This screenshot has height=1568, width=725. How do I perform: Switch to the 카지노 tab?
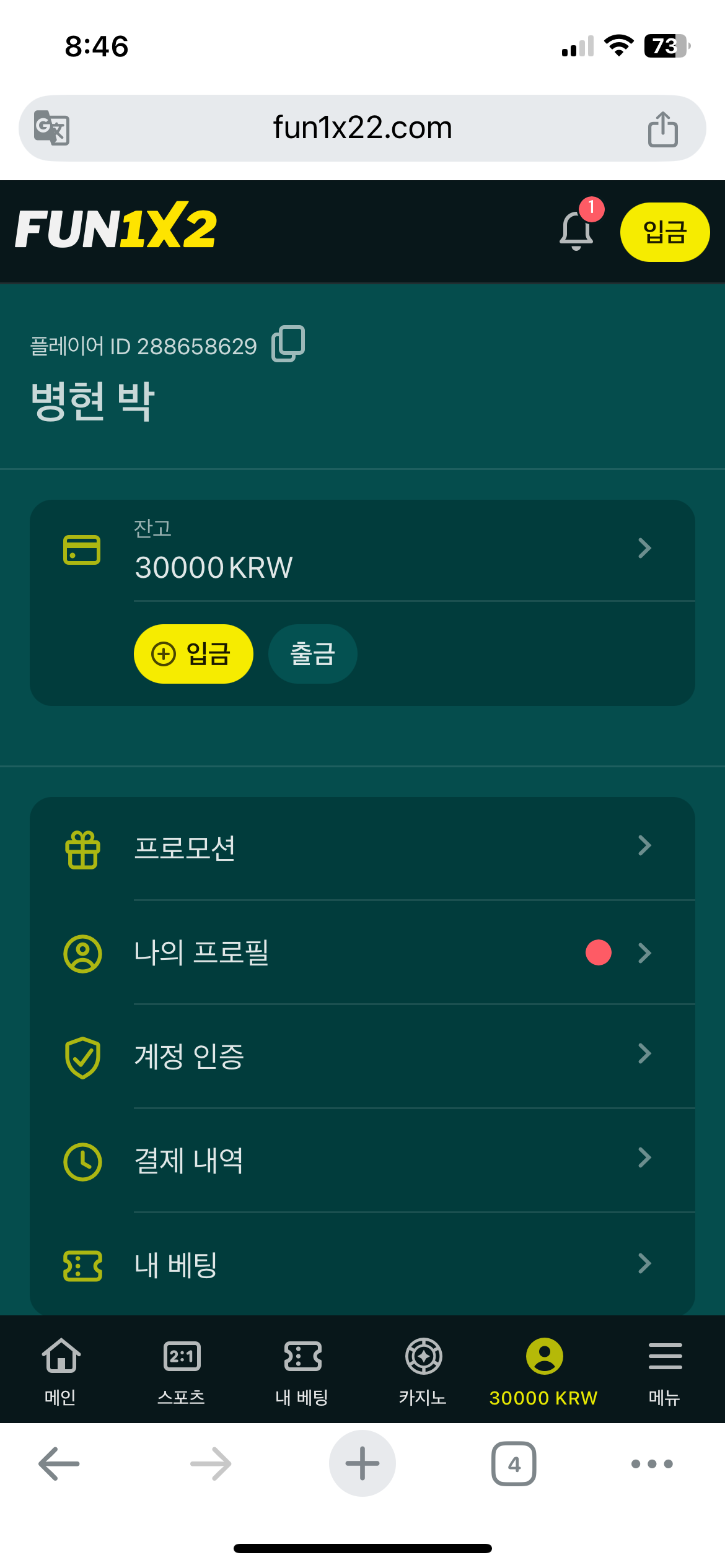pos(423,1370)
